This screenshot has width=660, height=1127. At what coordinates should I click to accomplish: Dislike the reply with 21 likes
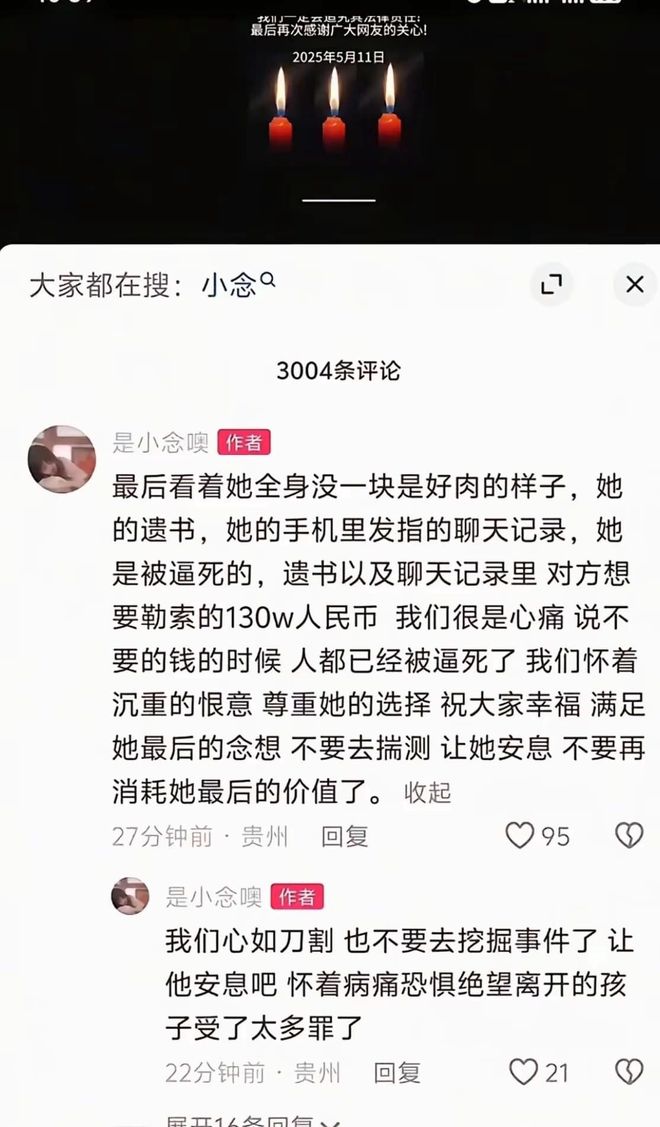click(x=629, y=1072)
